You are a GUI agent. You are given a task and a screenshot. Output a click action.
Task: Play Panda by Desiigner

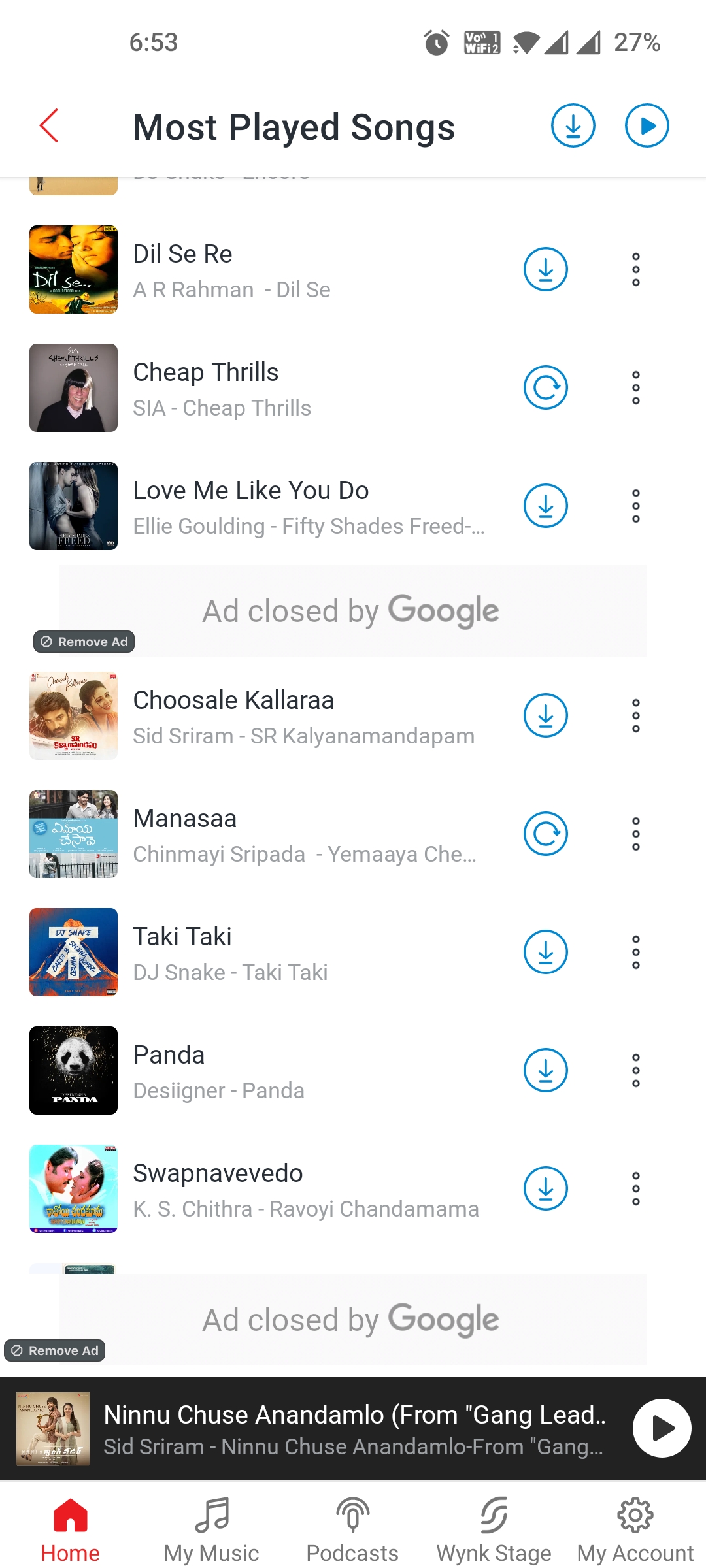pos(169,1056)
